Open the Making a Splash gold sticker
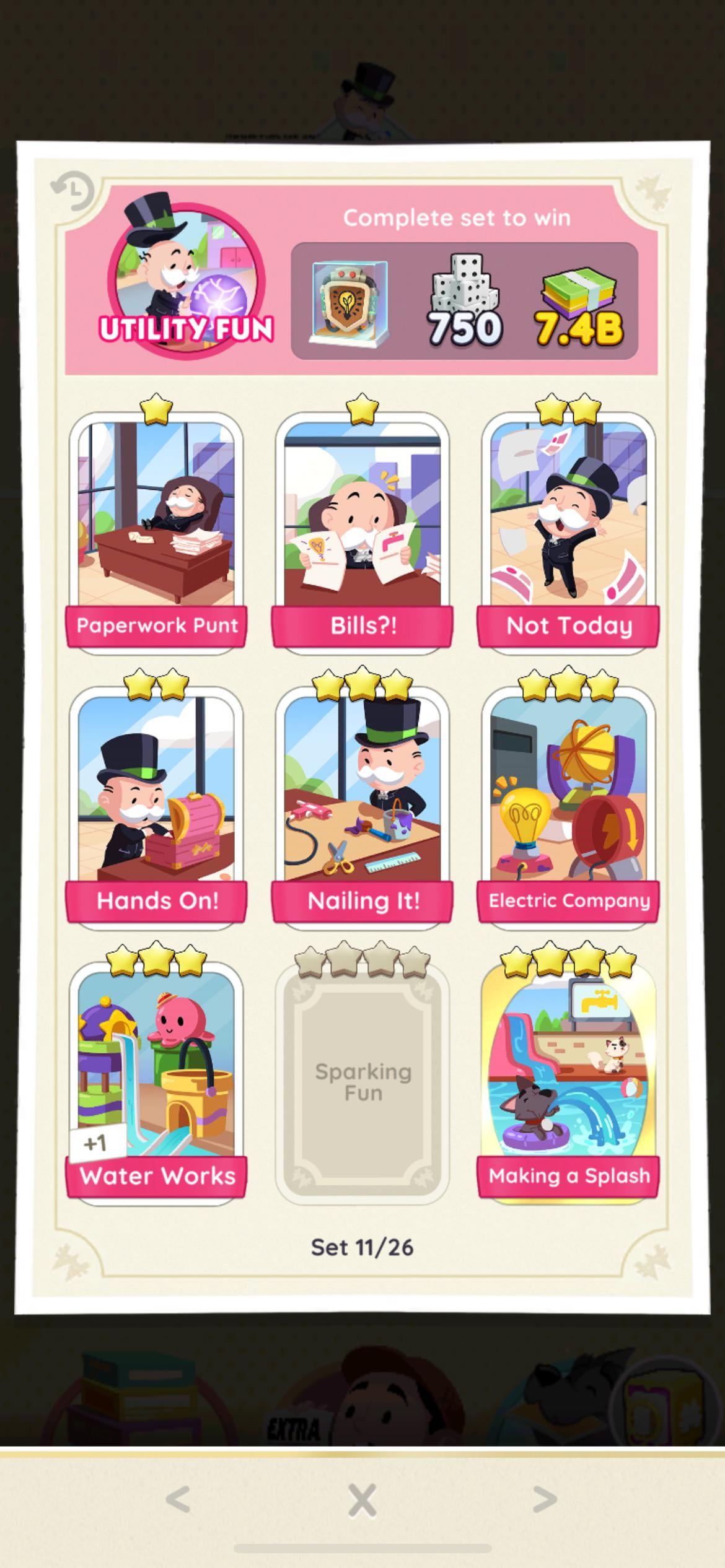 pos(568,1078)
